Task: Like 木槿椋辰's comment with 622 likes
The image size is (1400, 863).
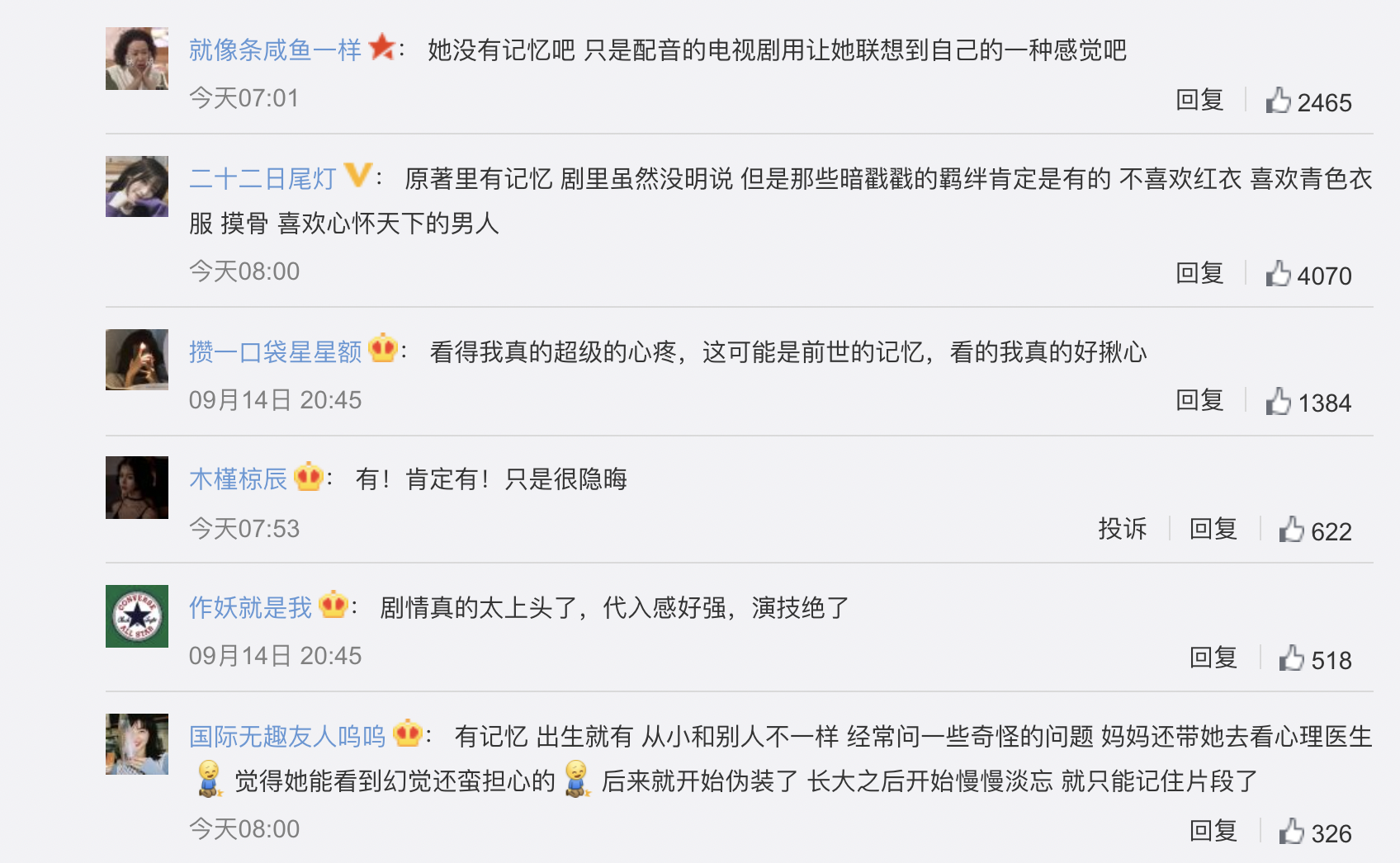Action: point(1292,531)
